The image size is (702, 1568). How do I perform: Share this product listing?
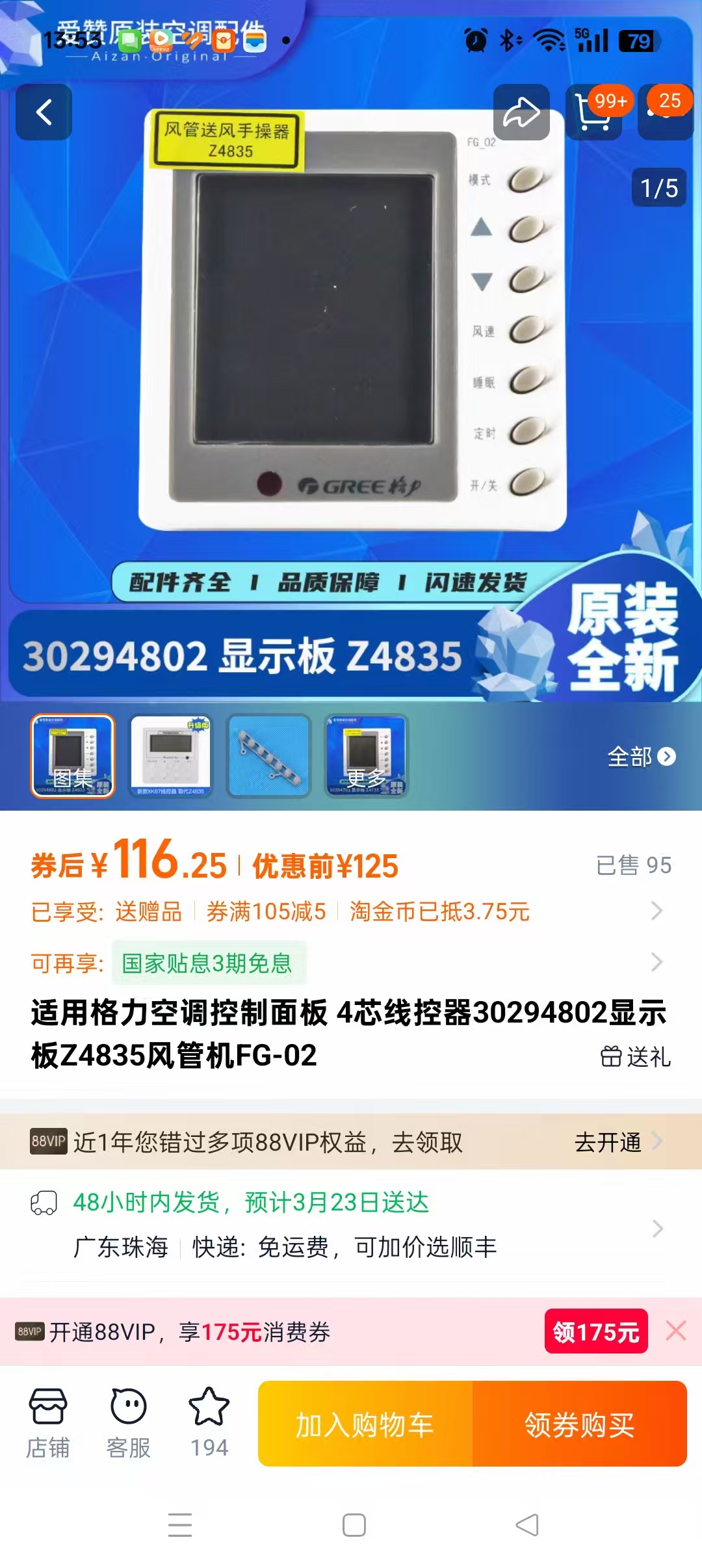521,112
